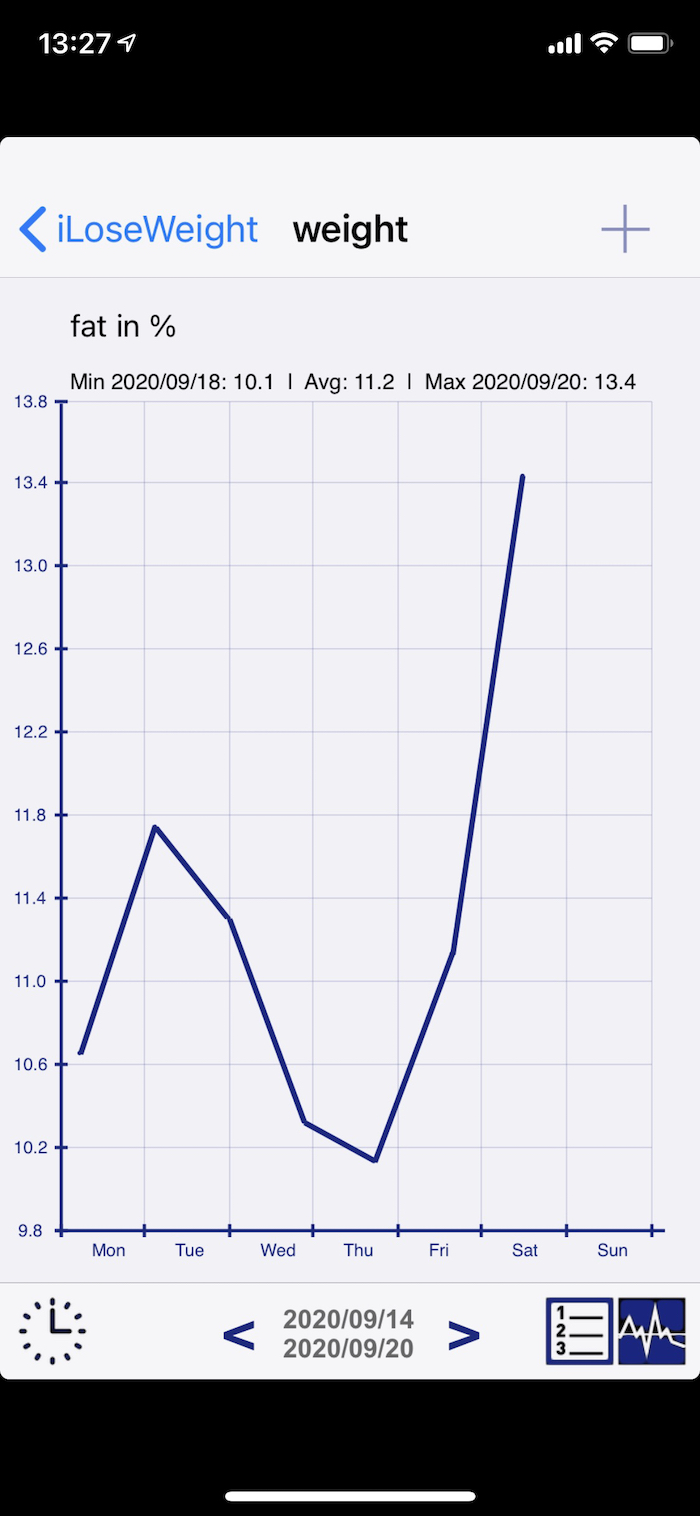
Task: Go to the previous week
Action: pos(238,1334)
